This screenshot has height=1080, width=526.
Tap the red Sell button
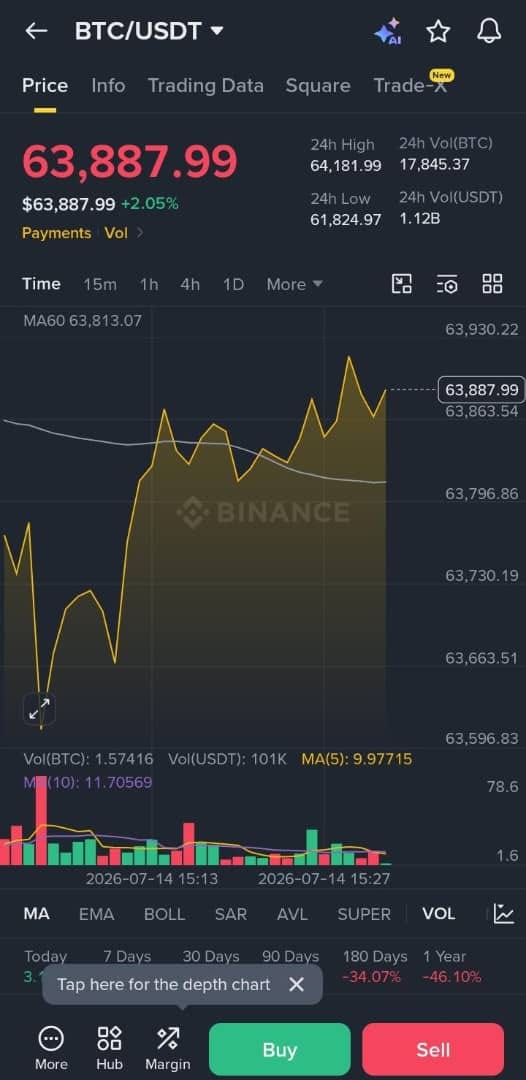pos(433,1050)
